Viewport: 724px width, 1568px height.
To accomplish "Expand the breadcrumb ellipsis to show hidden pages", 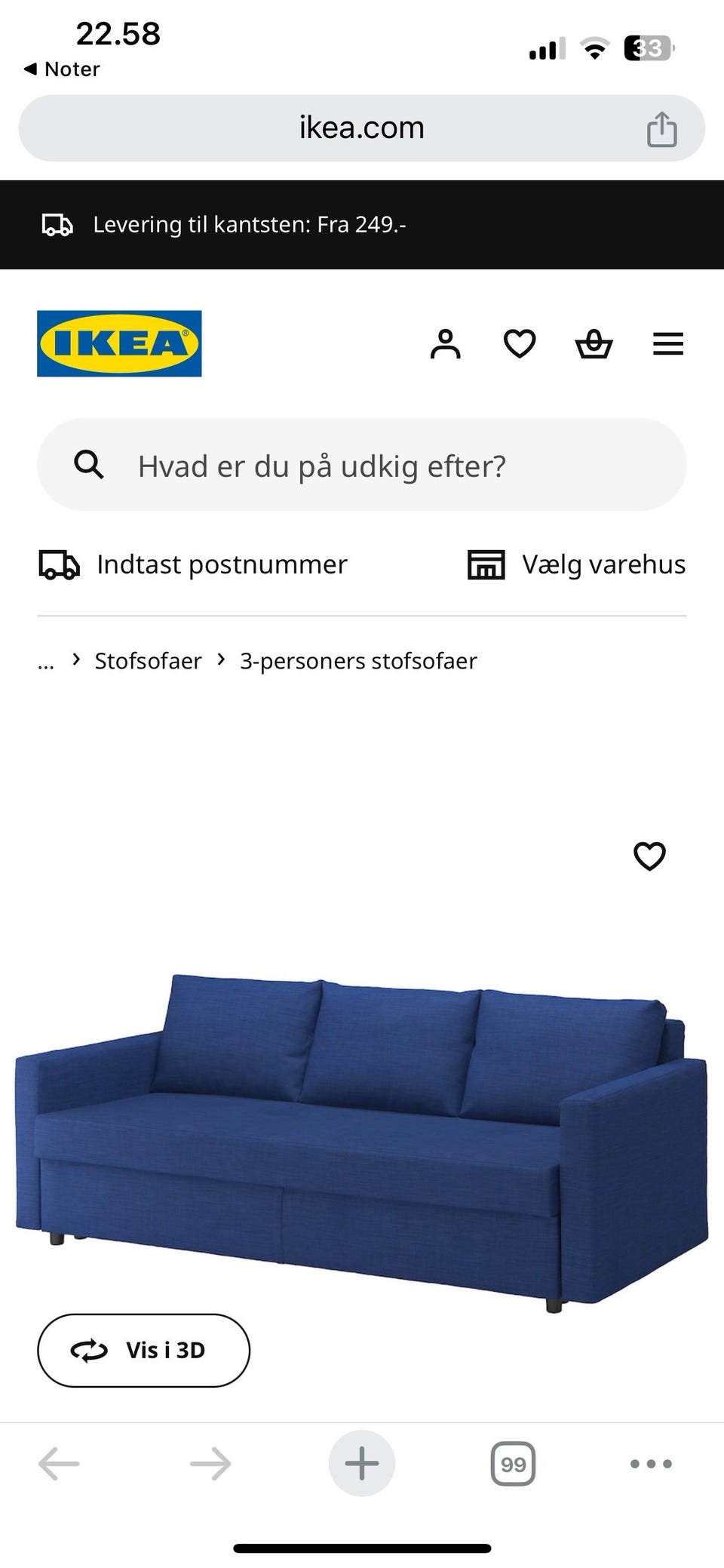I will (x=46, y=660).
